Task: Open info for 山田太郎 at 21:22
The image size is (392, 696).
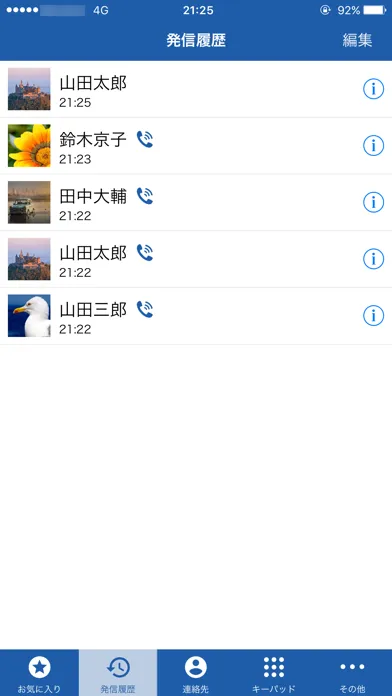Action: point(373,259)
